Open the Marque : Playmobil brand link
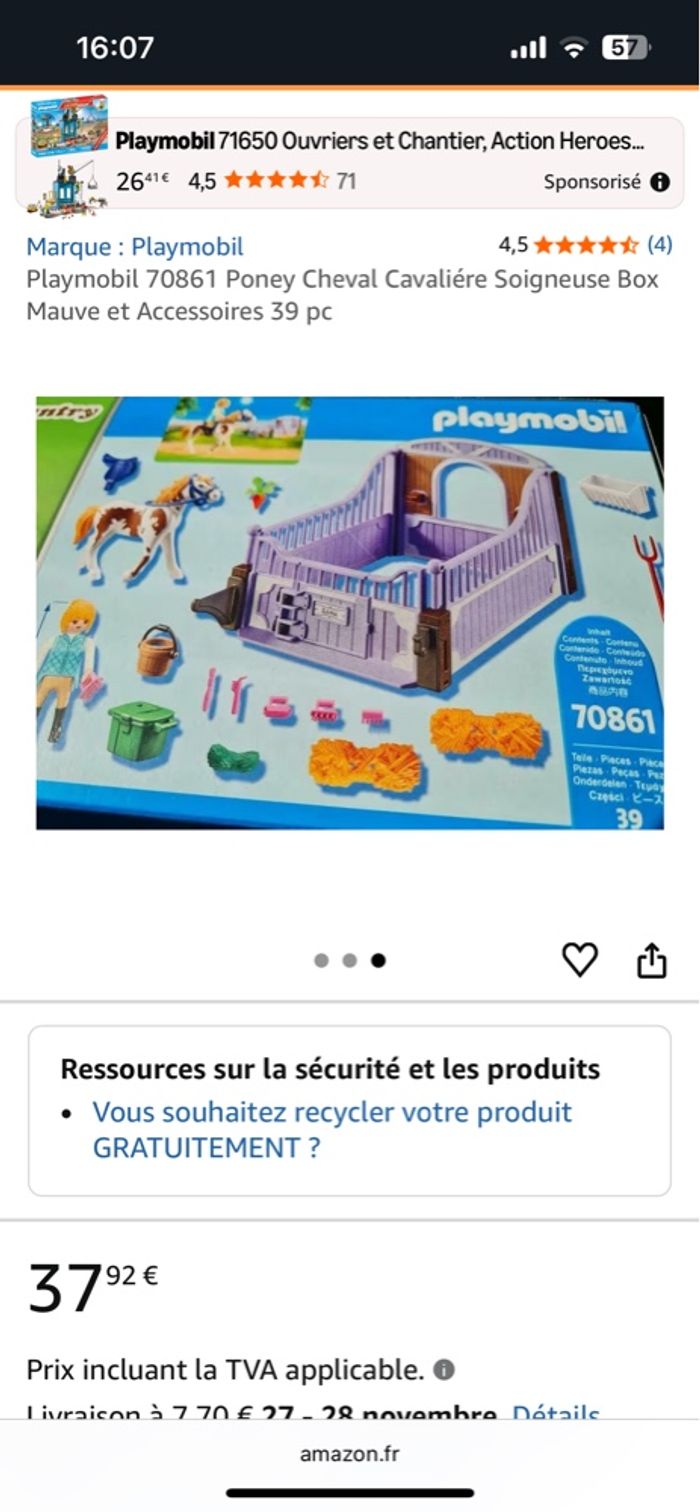Screen dimensions: 700x1512 (x=135, y=246)
